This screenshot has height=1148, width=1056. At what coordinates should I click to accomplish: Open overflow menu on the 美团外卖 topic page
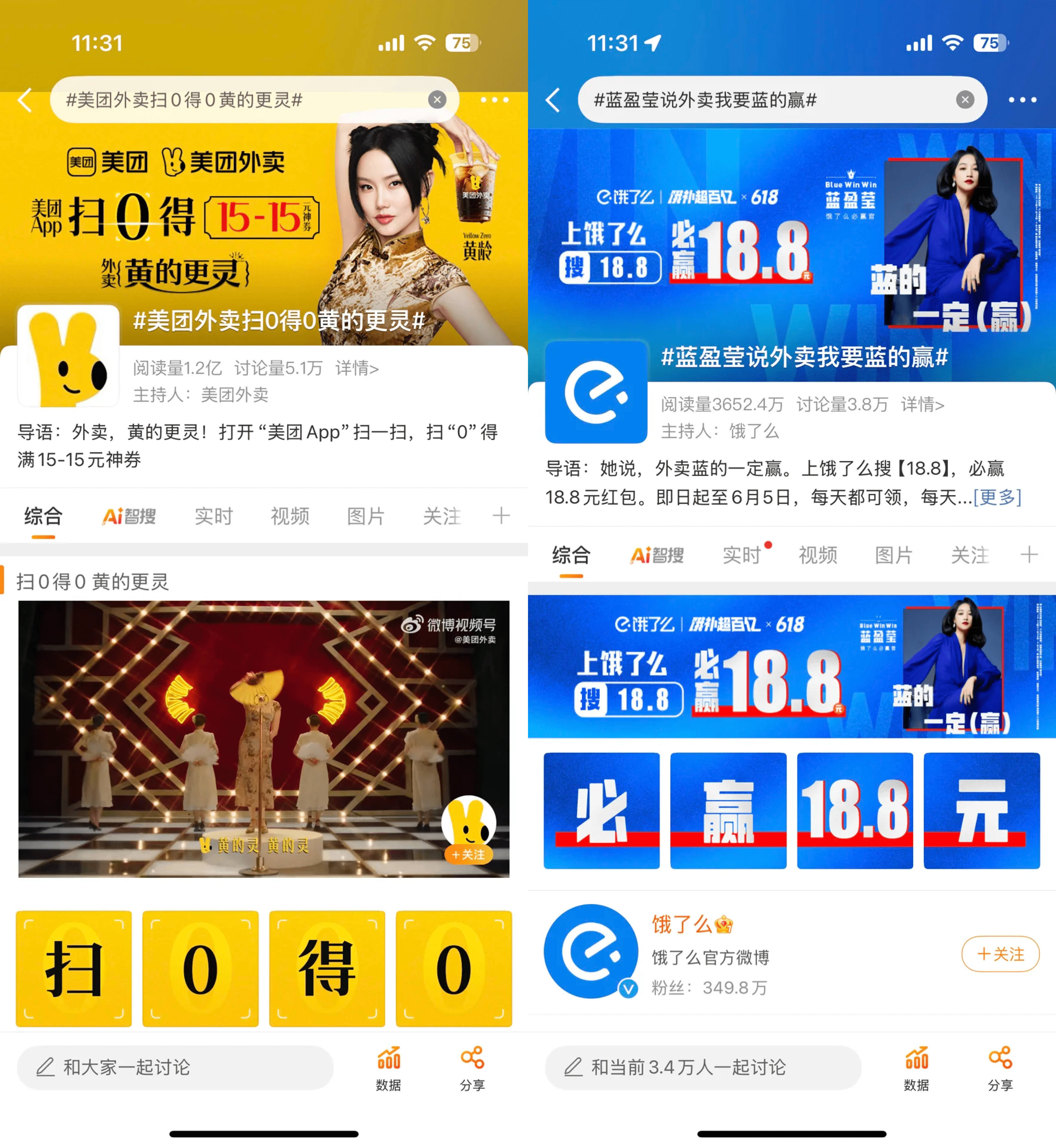(494, 100)
